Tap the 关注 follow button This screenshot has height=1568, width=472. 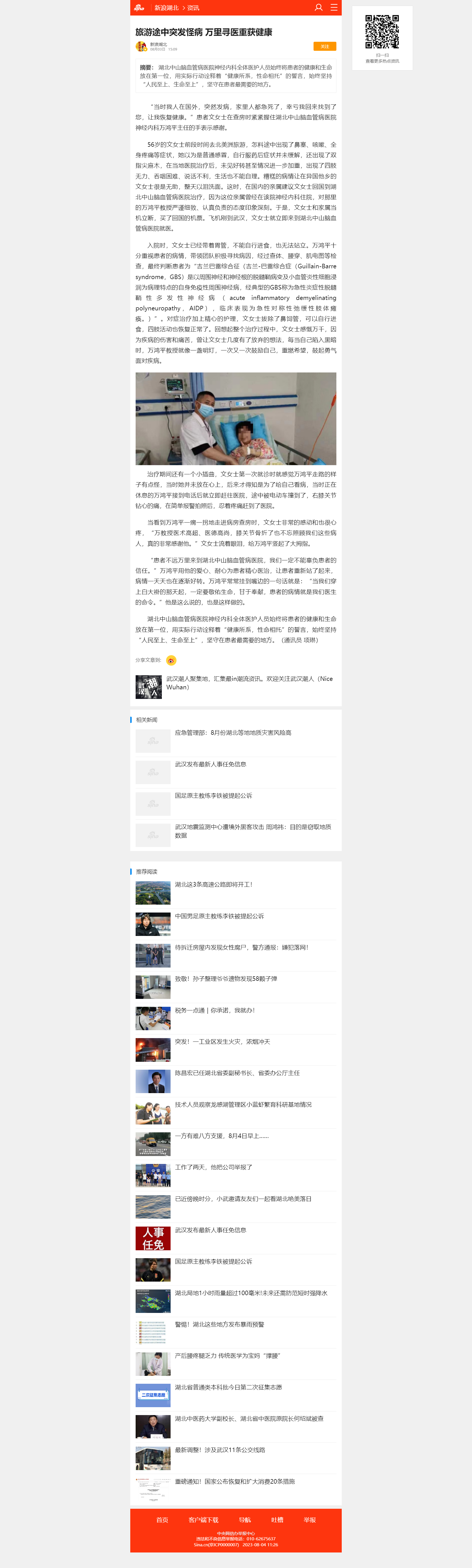point(324,46)
